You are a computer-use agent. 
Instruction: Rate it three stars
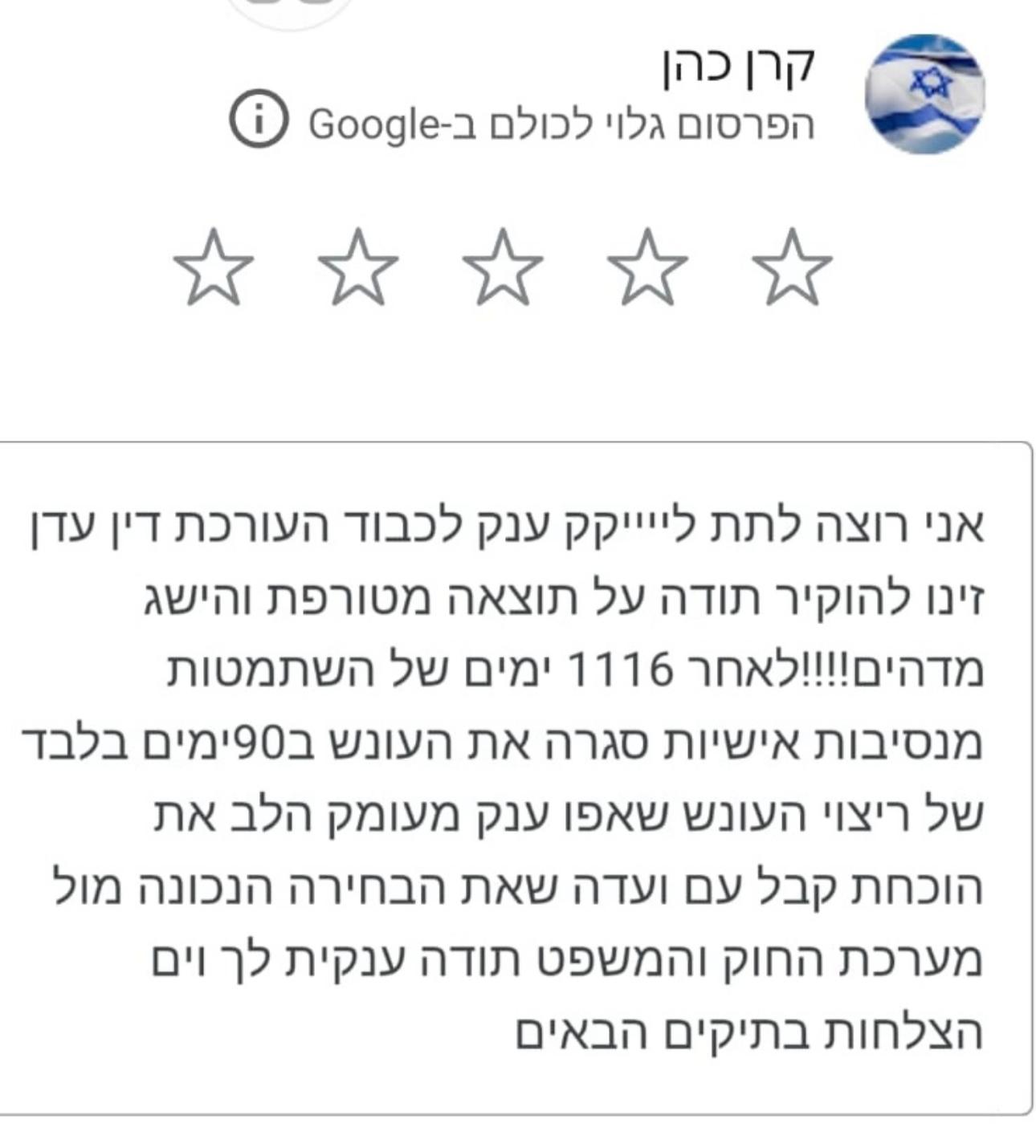(x=503, y=267)
